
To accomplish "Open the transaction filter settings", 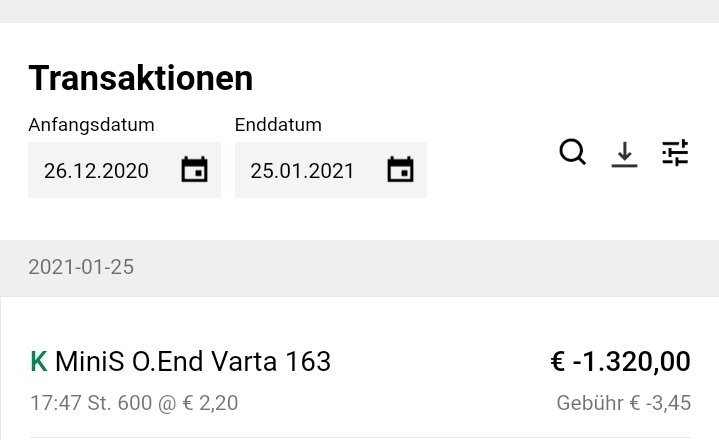I will [675, 153].
